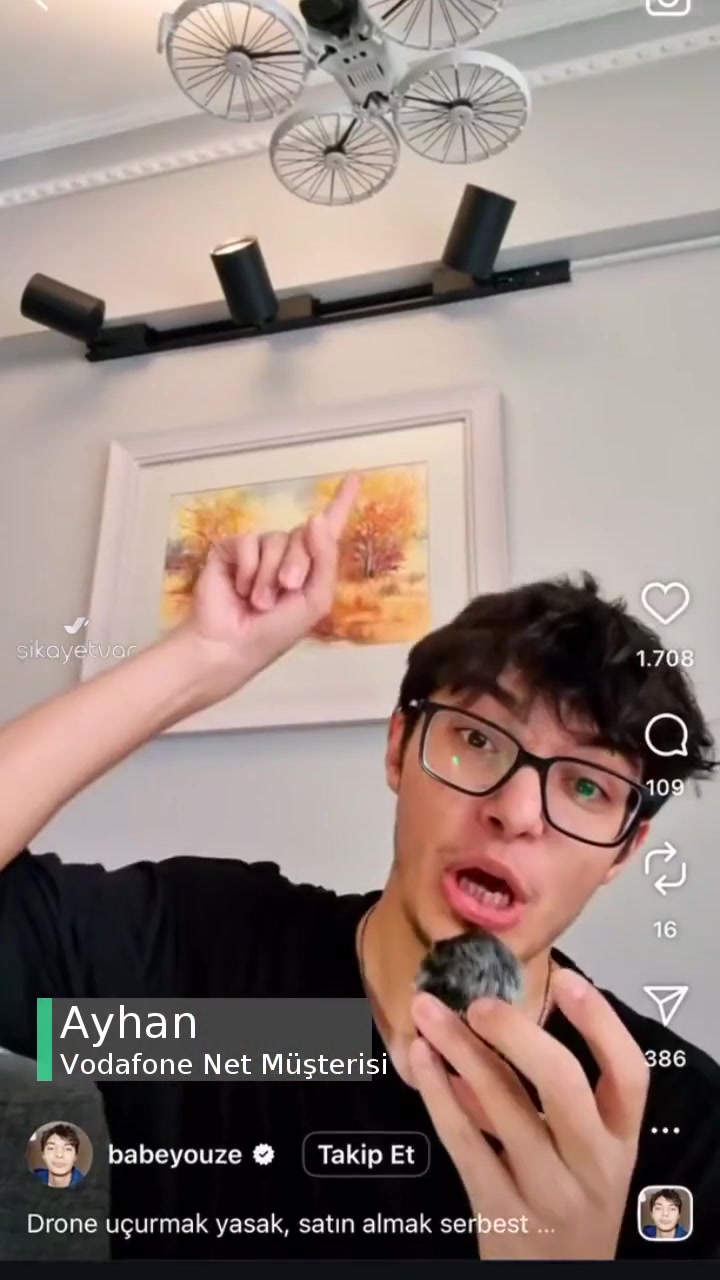Share the reel via the paper plane icon
The width and height of the screenshot is (720, 1280).
(665, 1004)
